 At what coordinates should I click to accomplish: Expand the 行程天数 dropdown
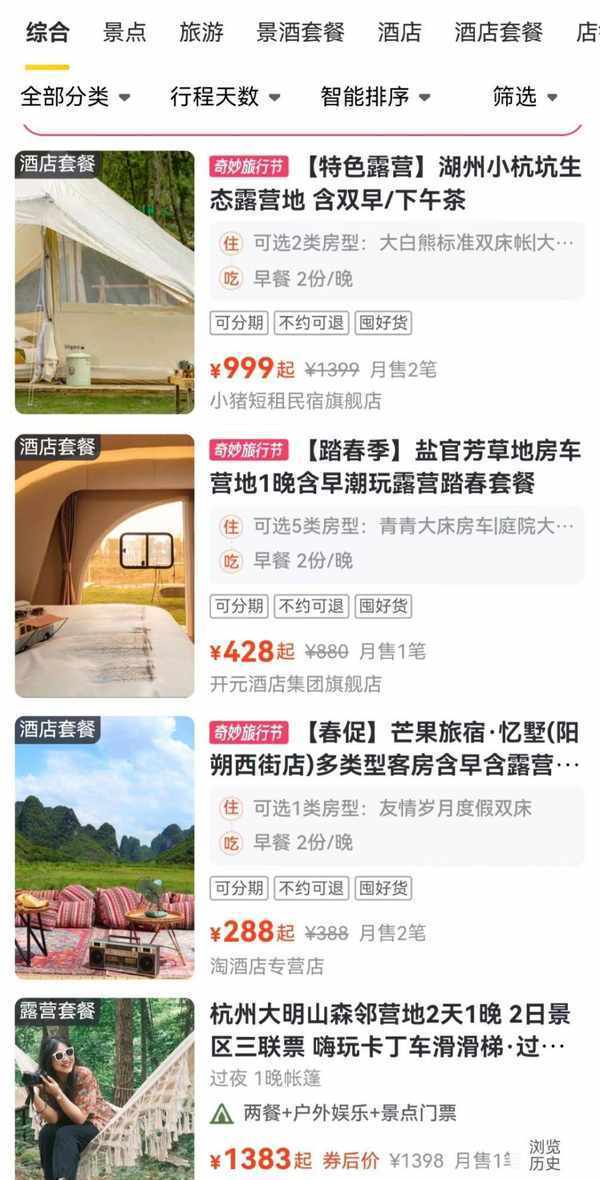coord(225,97)
